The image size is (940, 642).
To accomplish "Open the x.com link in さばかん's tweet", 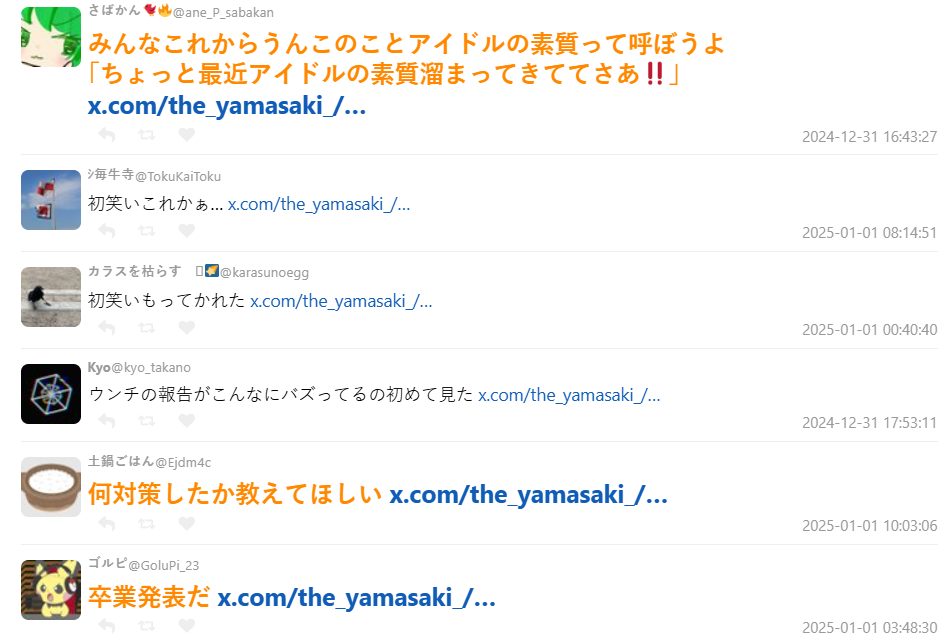I will point(227,107).
